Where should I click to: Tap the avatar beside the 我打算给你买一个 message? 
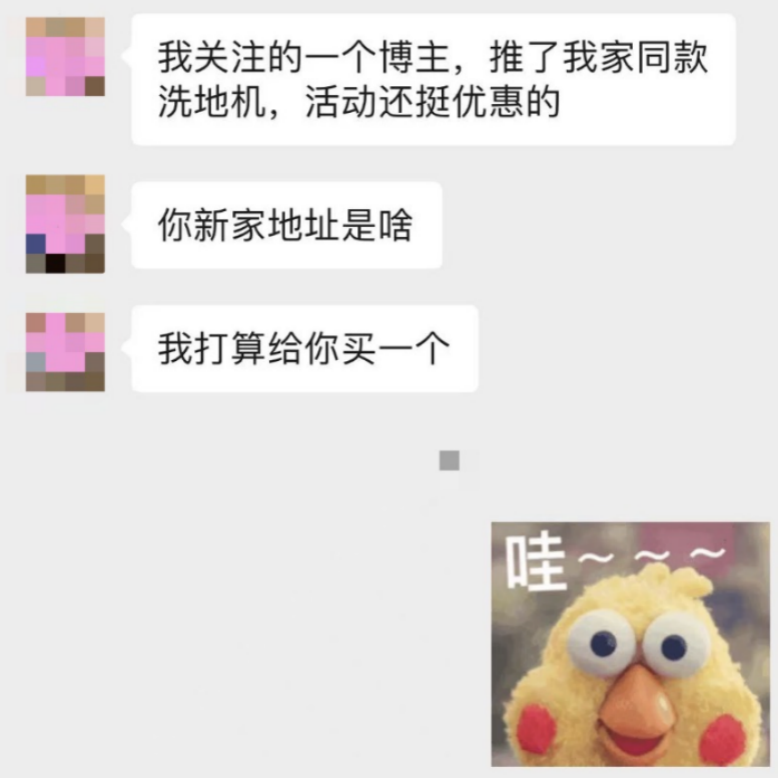pos(65,351)
